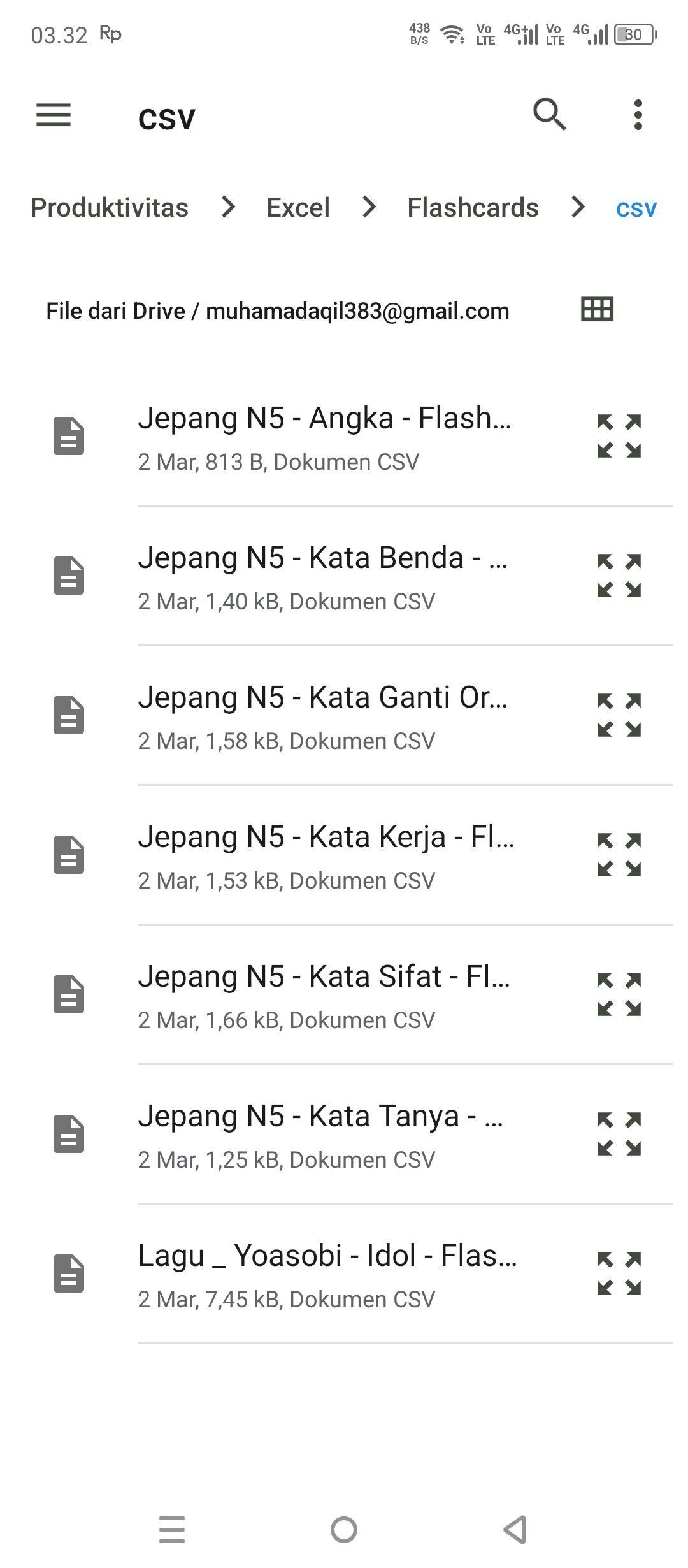Open the search icon in the top bar

pos(549,115)
